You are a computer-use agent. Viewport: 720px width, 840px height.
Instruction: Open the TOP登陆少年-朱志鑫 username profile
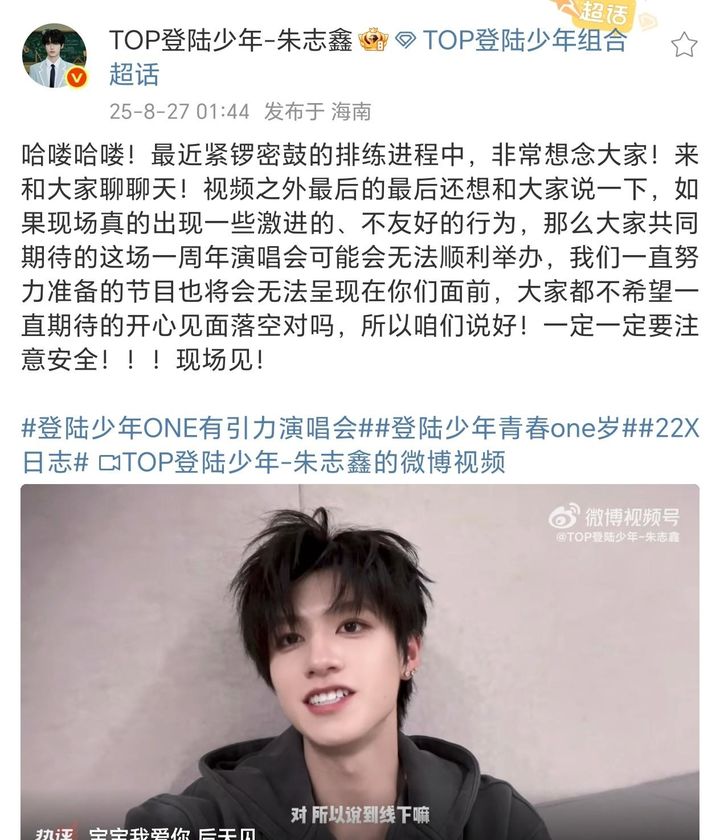230,41
